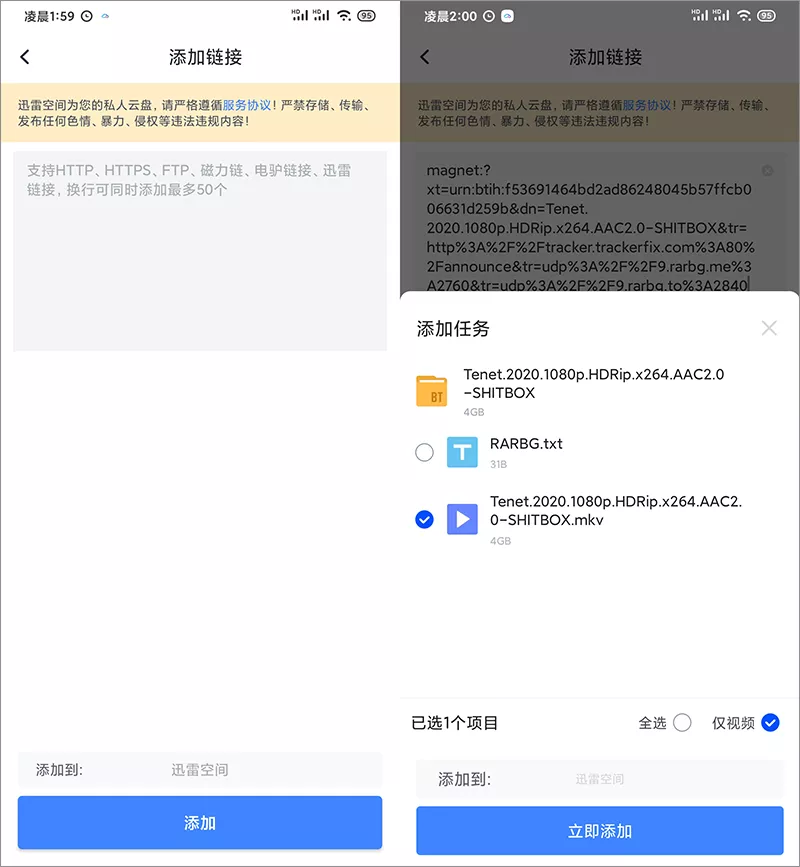
Task: Change 添加到 destination above 立即添加
Action: 599,779
